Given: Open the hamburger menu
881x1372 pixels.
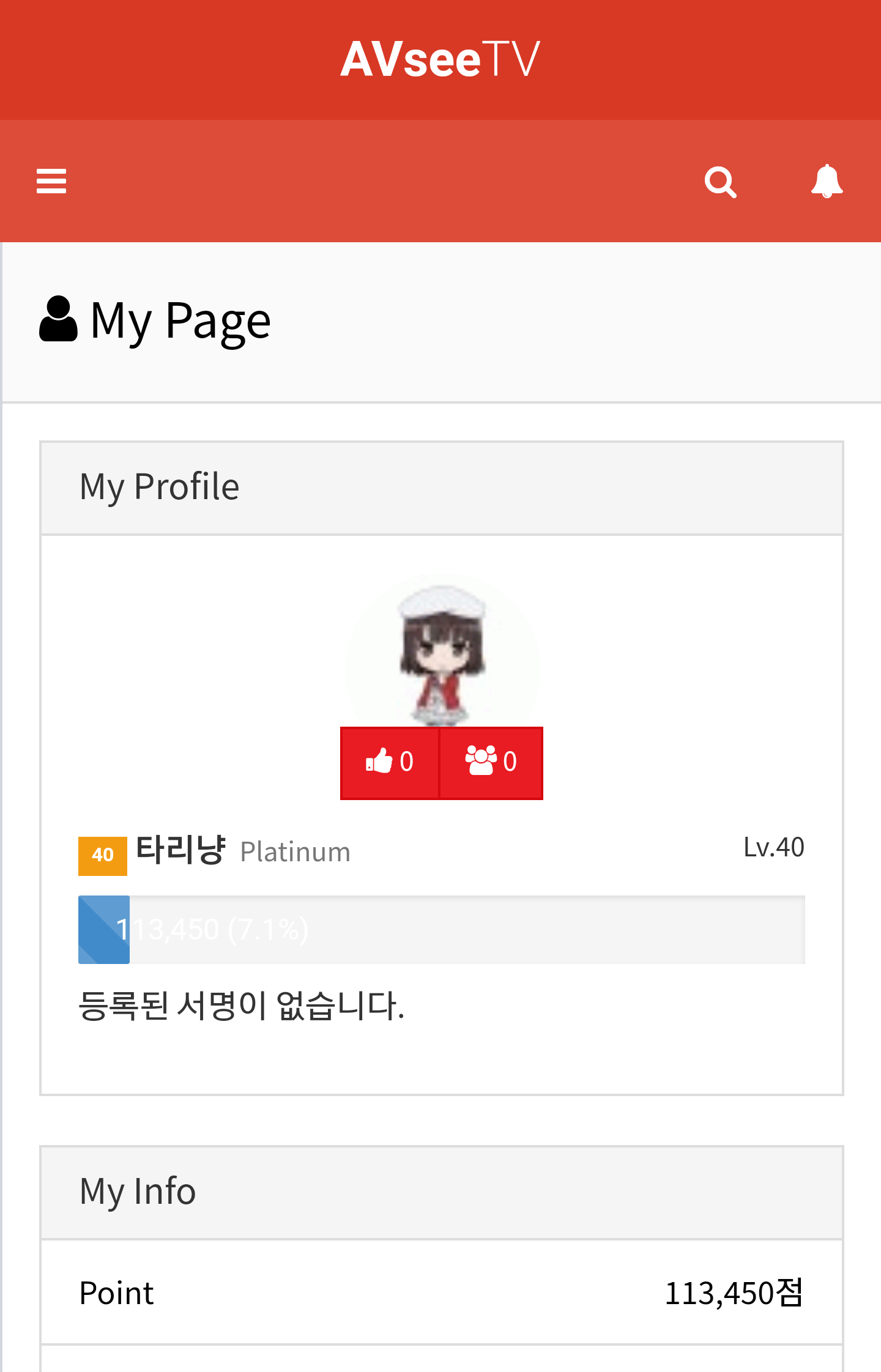Looking at the screenshot, I should 51,181.
